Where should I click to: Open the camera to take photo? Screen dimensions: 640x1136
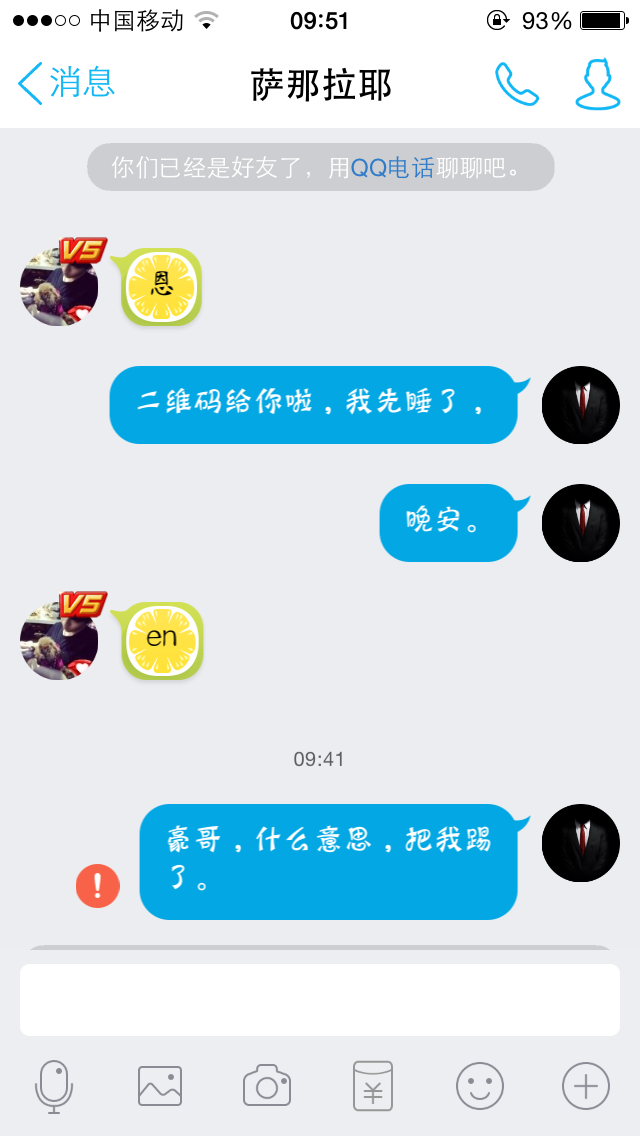pos(267,1086)
